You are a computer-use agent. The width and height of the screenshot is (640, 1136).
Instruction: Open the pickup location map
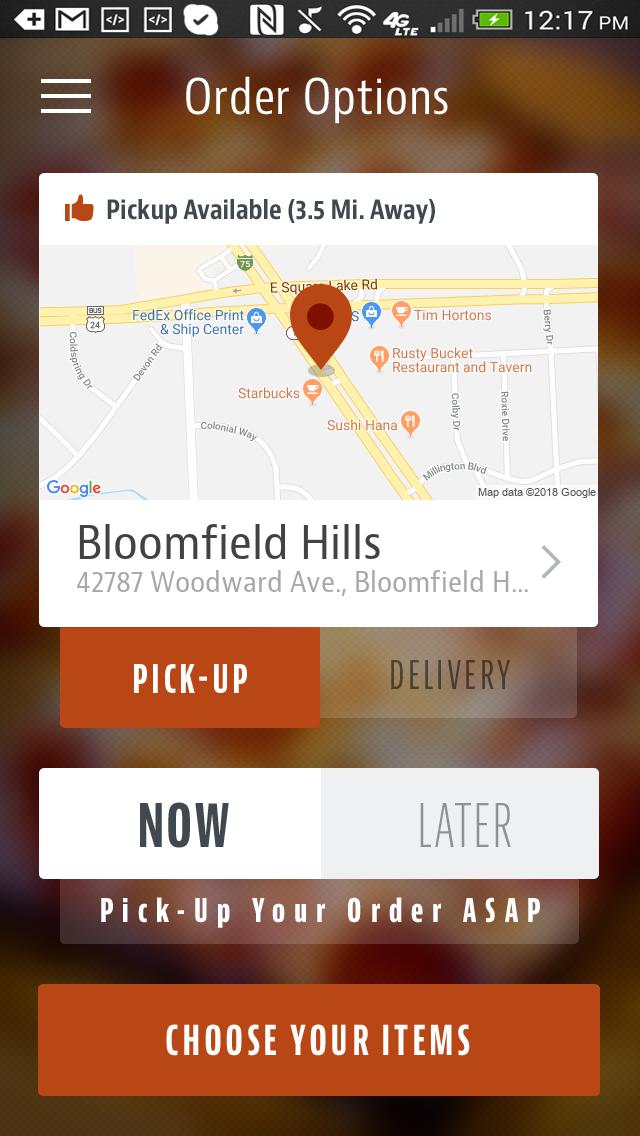click(x=318, y=372)
